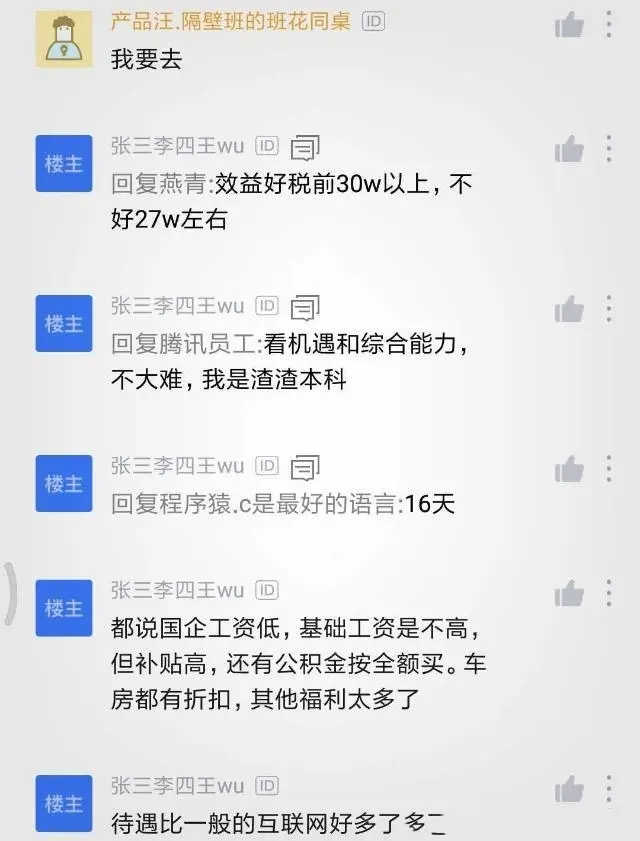The image size is (640, 841).
Task: Like the reply to 燕青 about 30w
Action: (569, 150)
